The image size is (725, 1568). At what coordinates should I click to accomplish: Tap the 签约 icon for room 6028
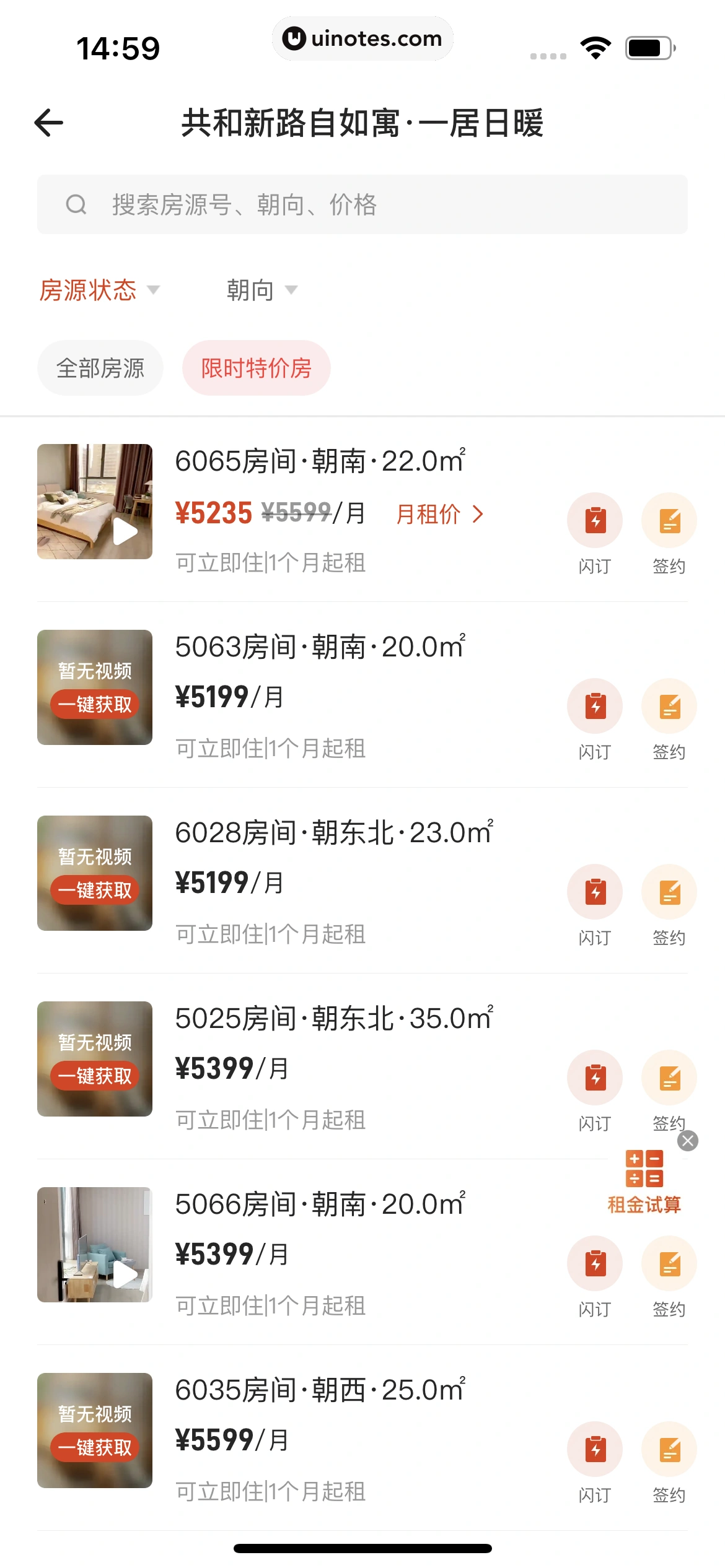668,891
